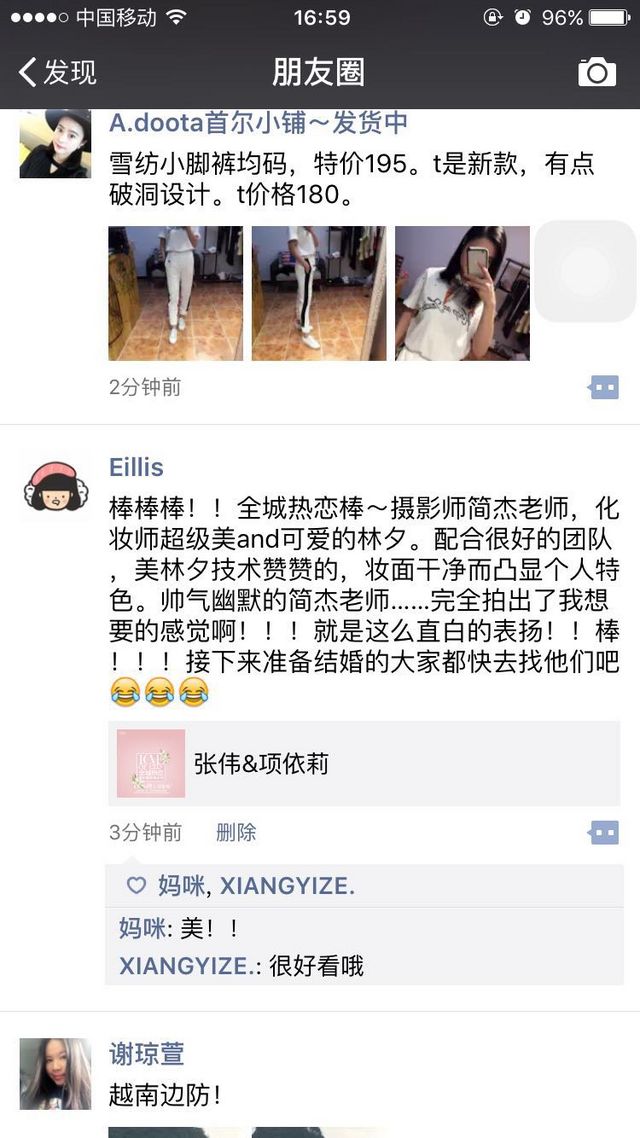Reply to XIANGYIZE. comment 很好看哦
Screen dimensions: 640x1138
tap(364, 966)
